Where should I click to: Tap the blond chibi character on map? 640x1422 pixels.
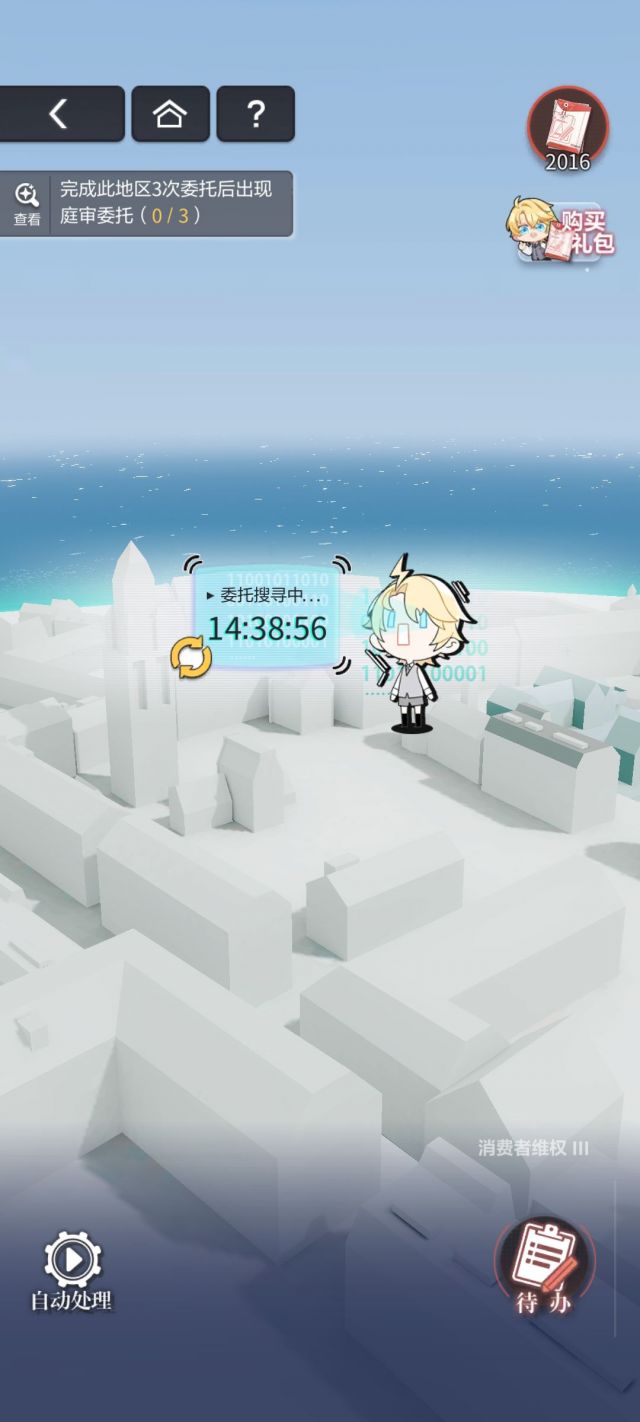[419, 646]
